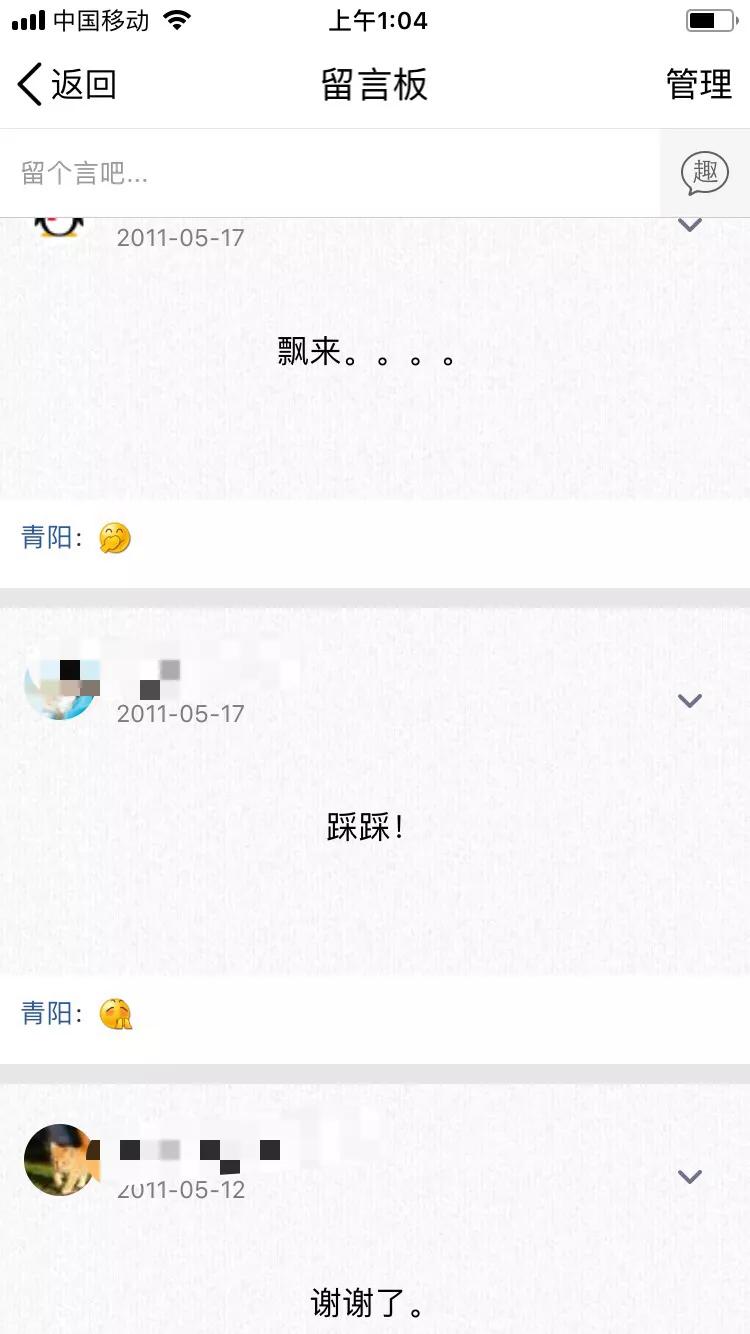Tap the 留言板 title header
Screen dimensions: 750x1334
(375, 84)
